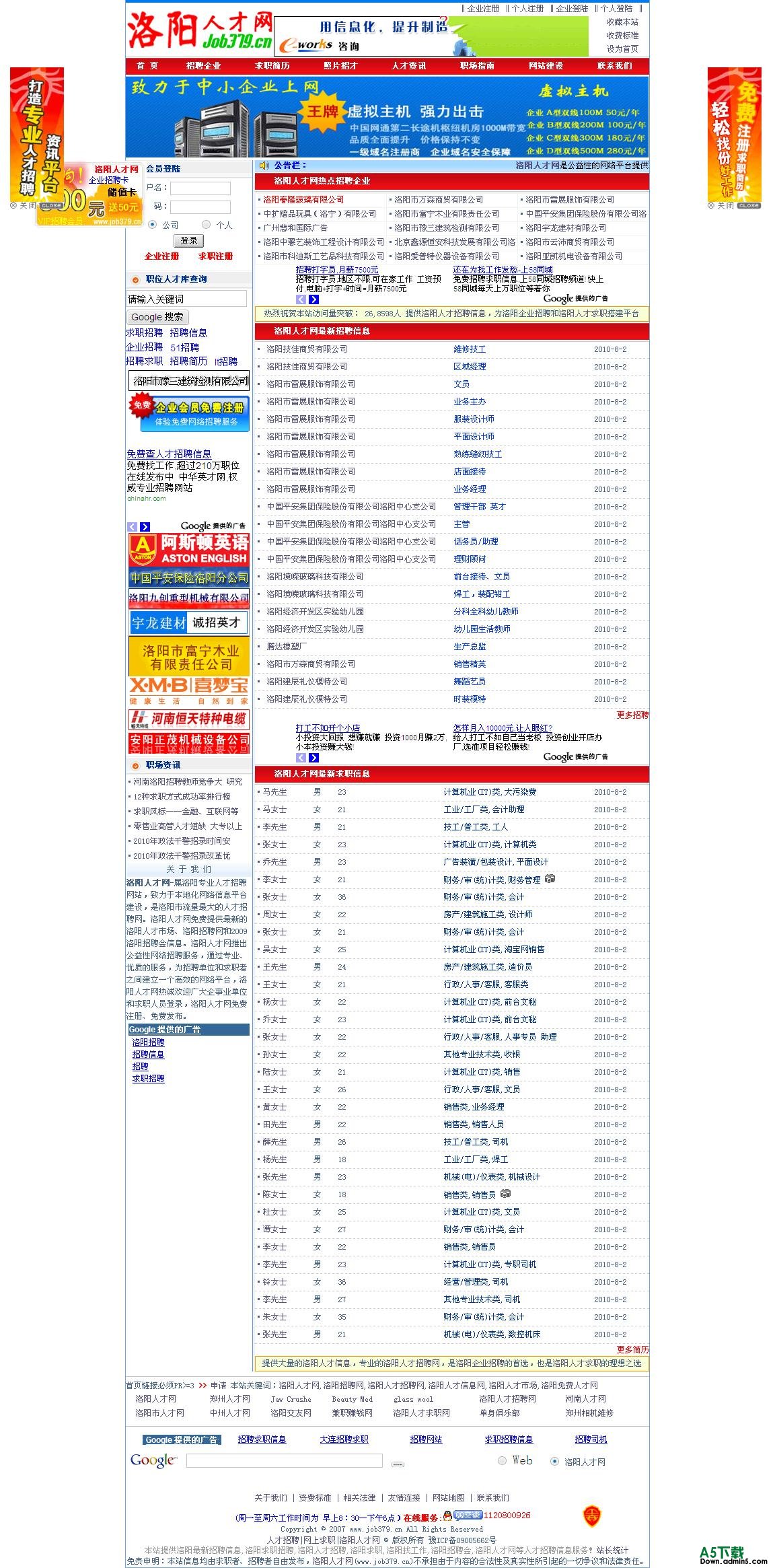This screenshot has width=775, height=1568.
Task: Click the 登录 button in member login
Action: 189,241
